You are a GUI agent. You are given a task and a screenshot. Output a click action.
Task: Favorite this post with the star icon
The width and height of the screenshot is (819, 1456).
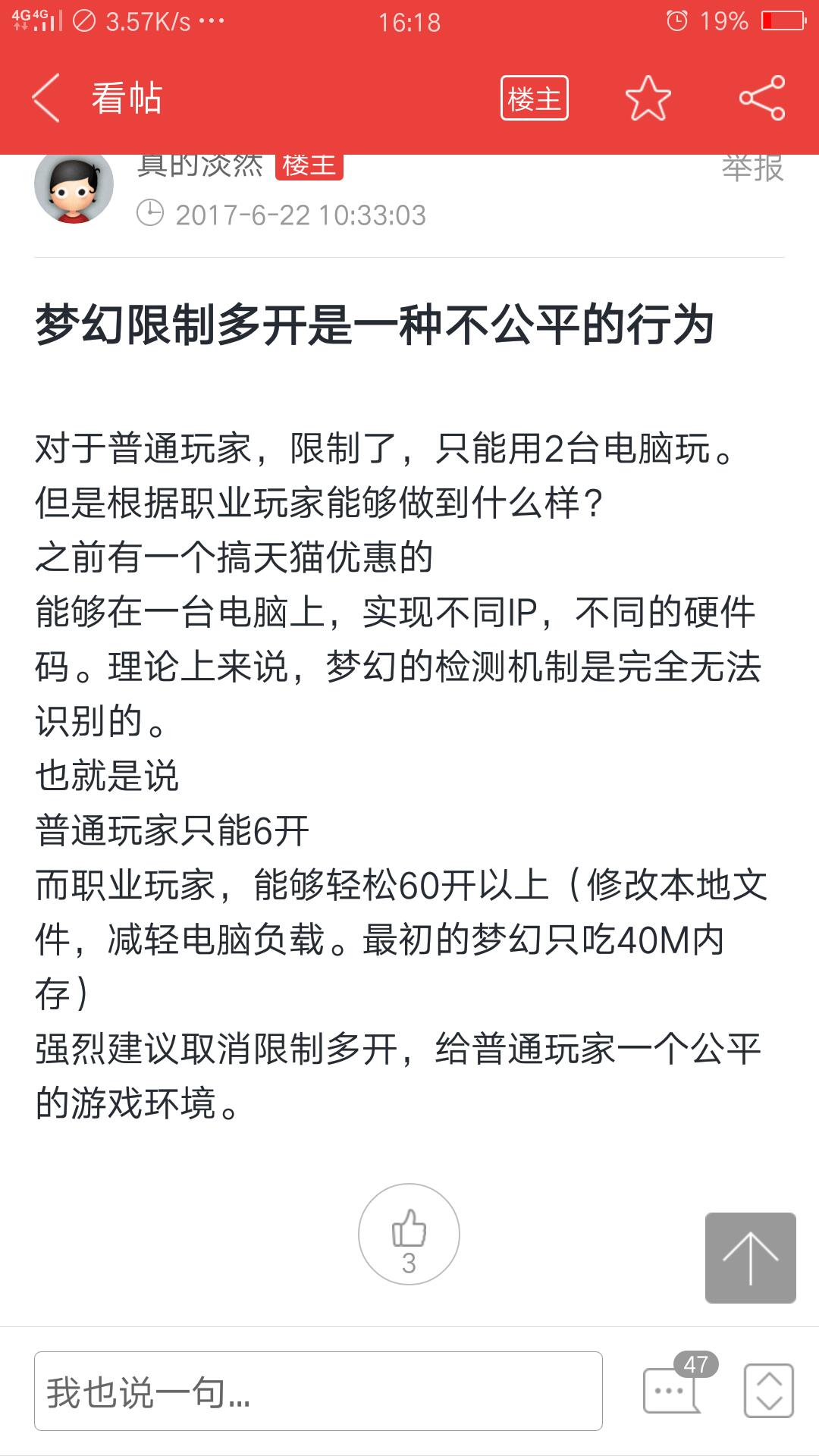point(648,99)
